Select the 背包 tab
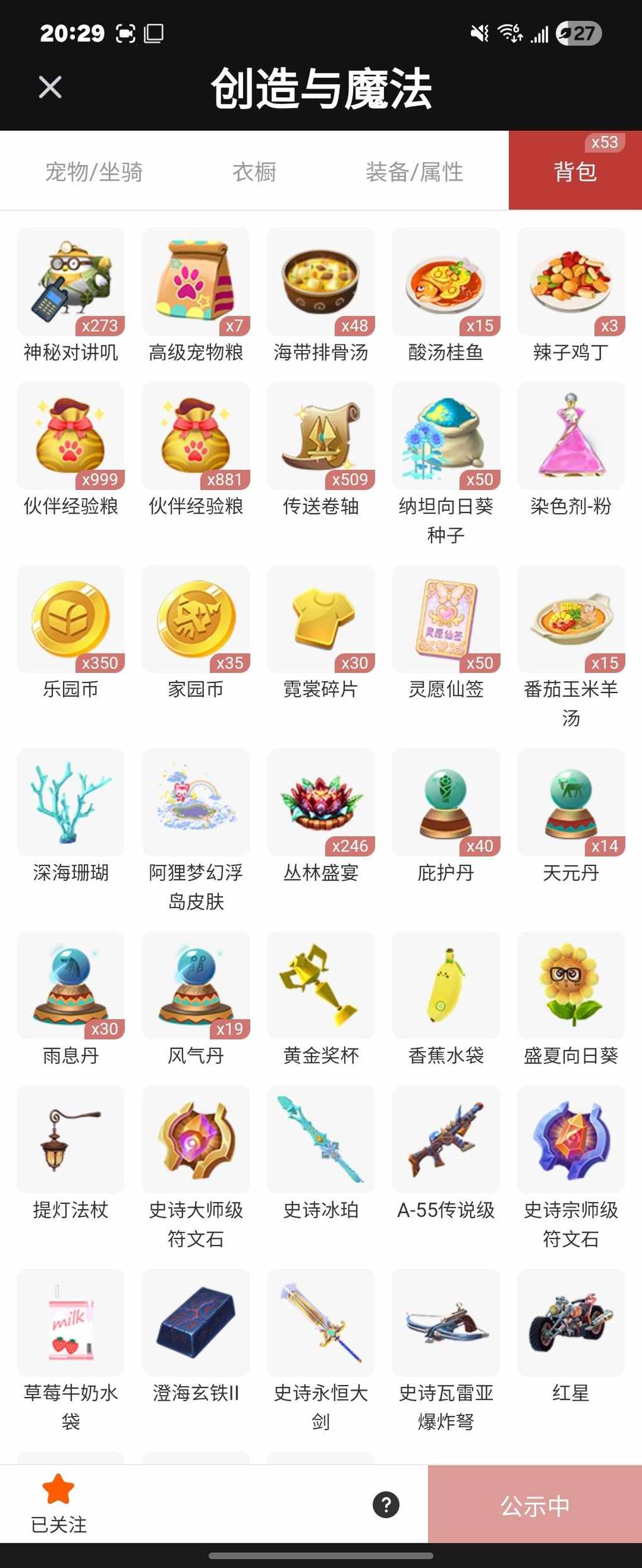 pyautogui.click(x=575, y=172)
